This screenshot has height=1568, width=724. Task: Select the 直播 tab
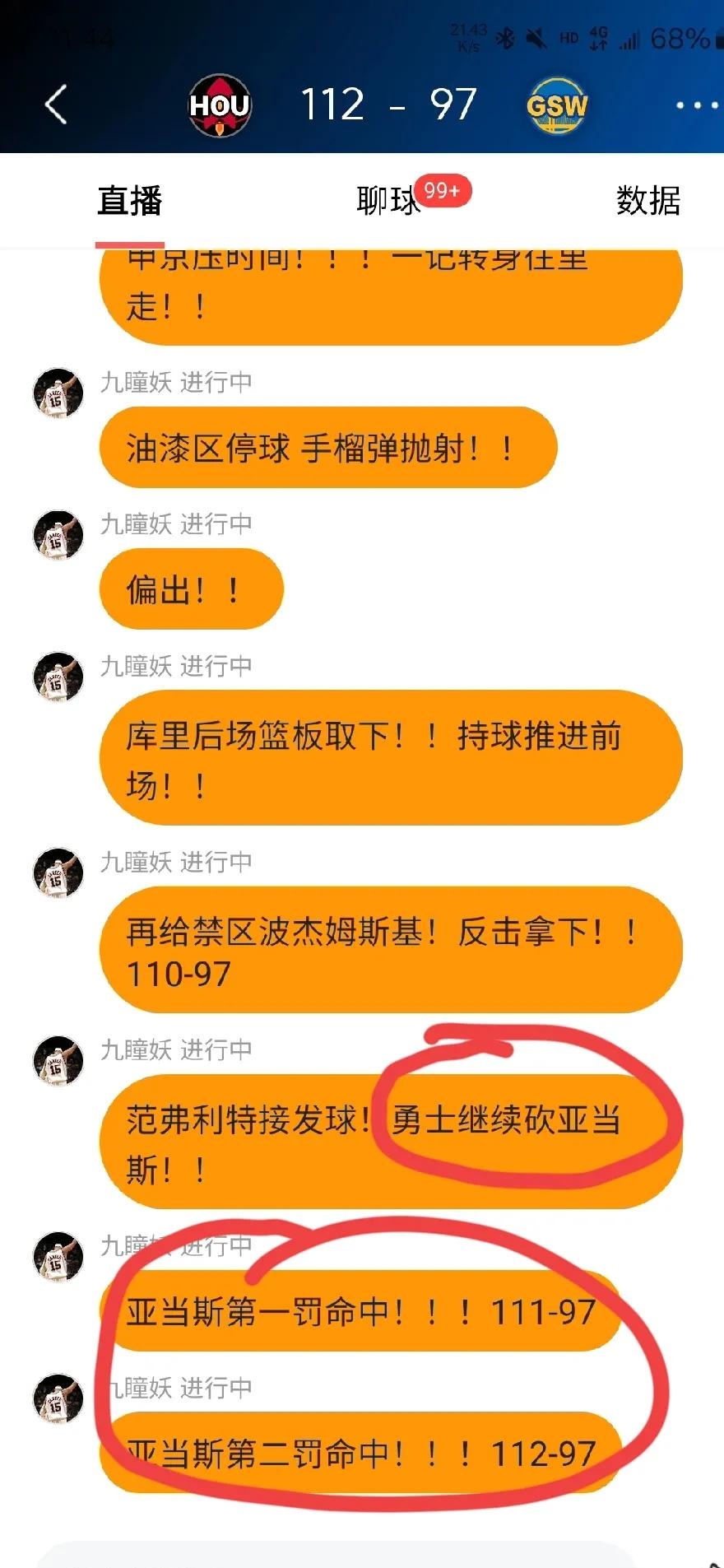130,201
